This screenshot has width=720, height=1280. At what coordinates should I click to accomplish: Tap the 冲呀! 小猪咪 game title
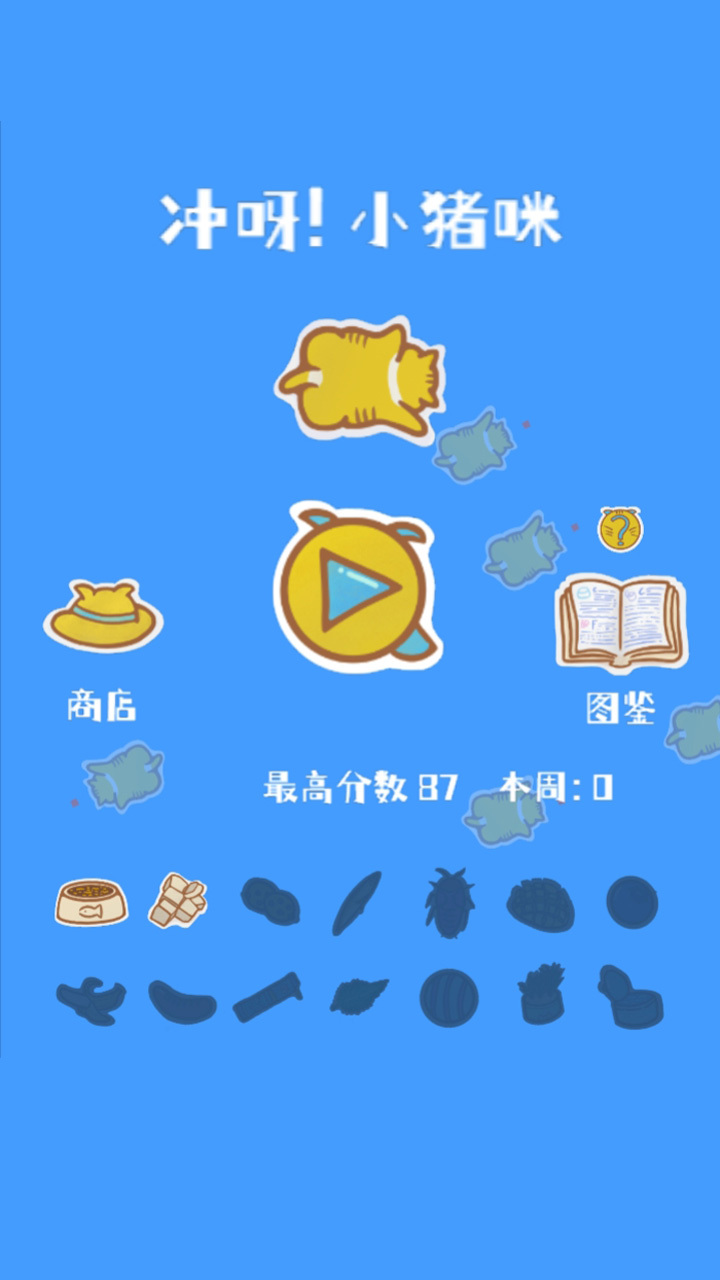click(360, 218)
